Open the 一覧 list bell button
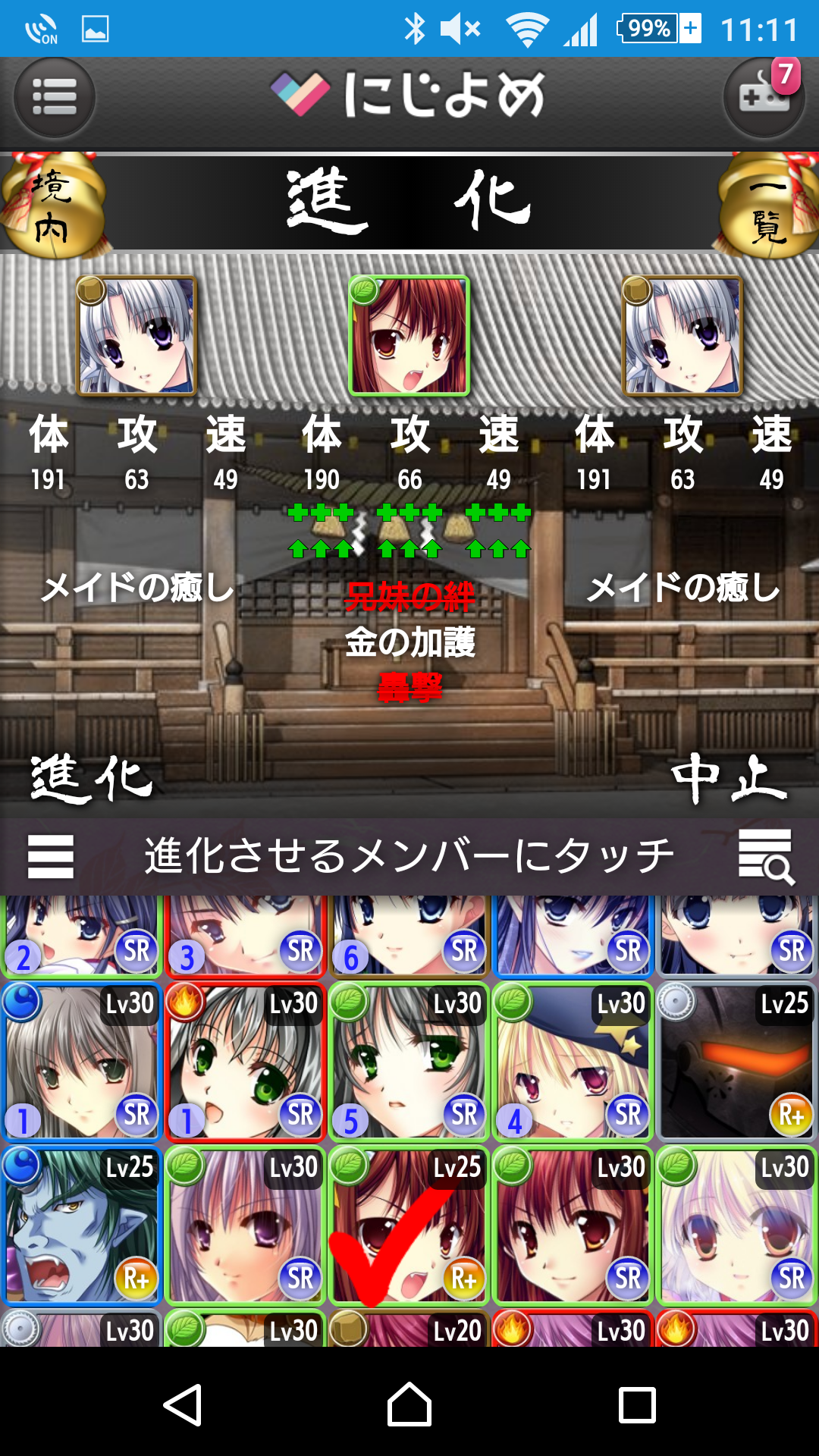 tap(767, 206)
